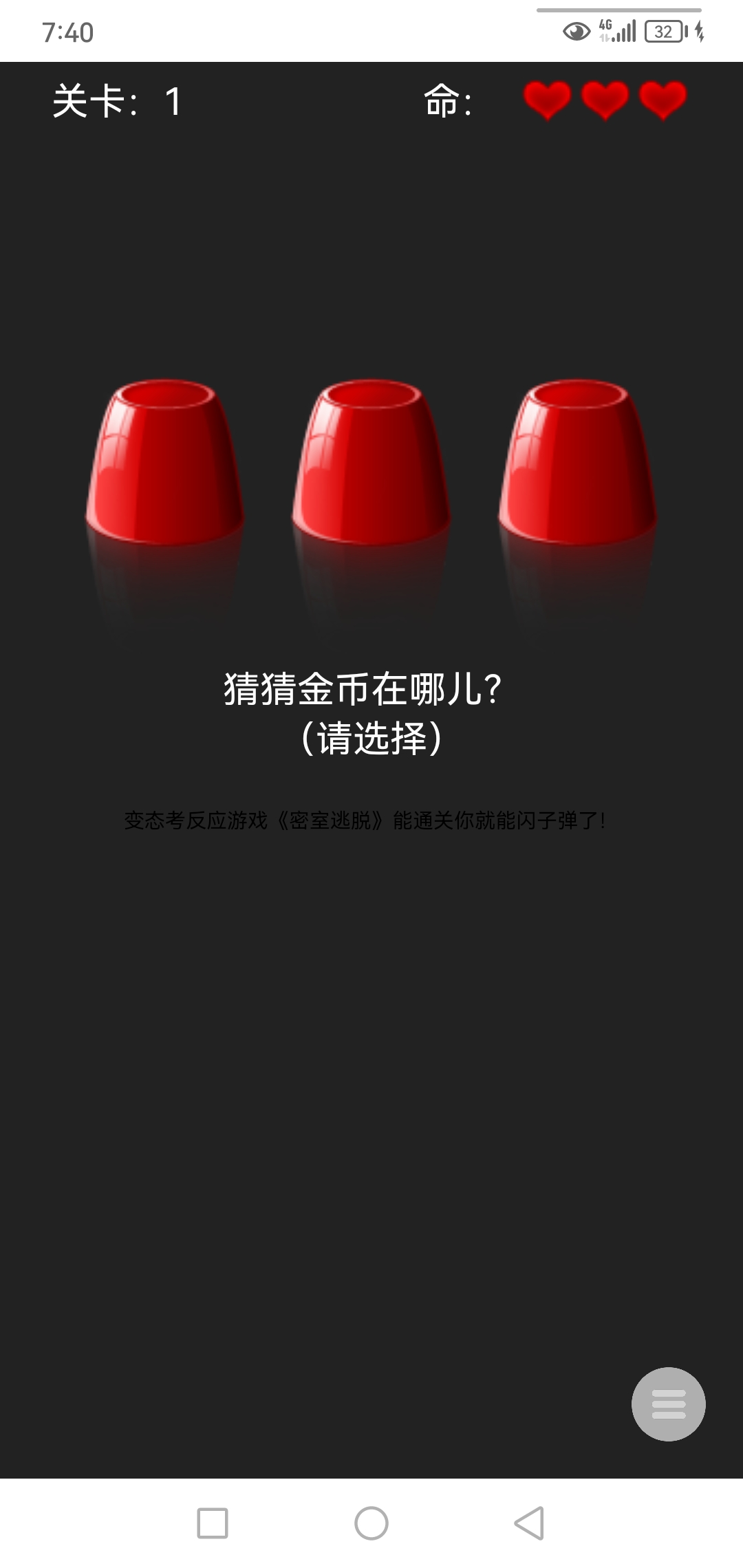Go to the home screen

pos(371,1523)
